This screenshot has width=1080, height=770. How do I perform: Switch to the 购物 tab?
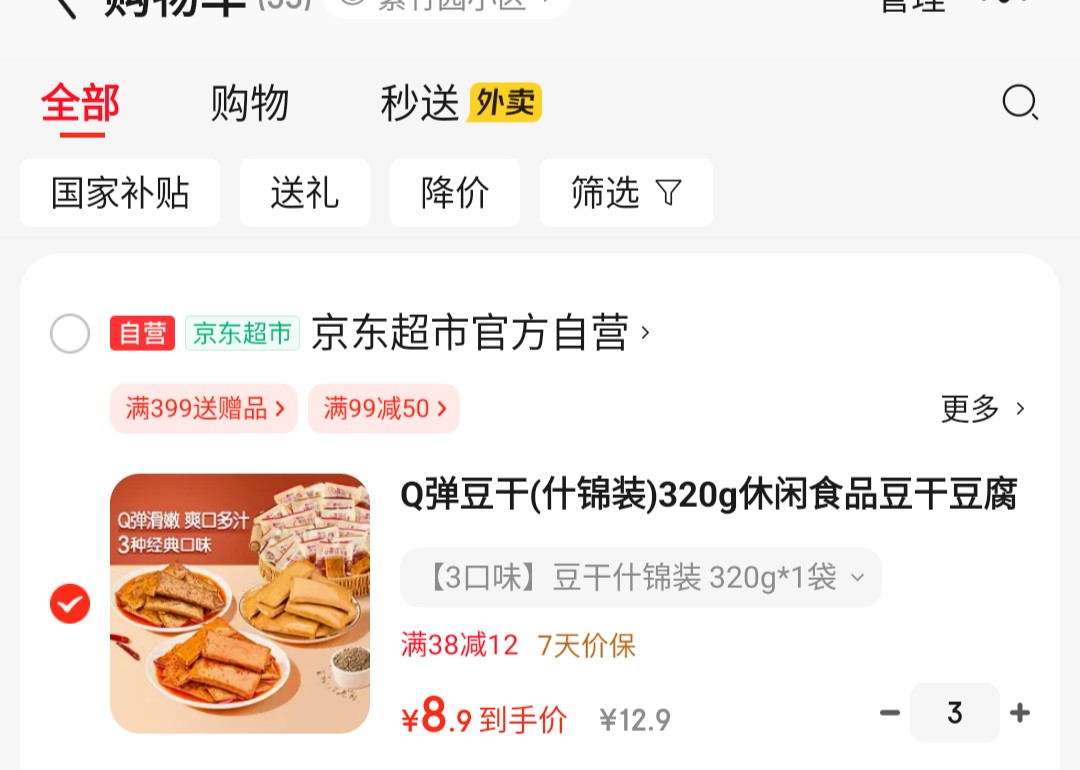tap(249, 104)
